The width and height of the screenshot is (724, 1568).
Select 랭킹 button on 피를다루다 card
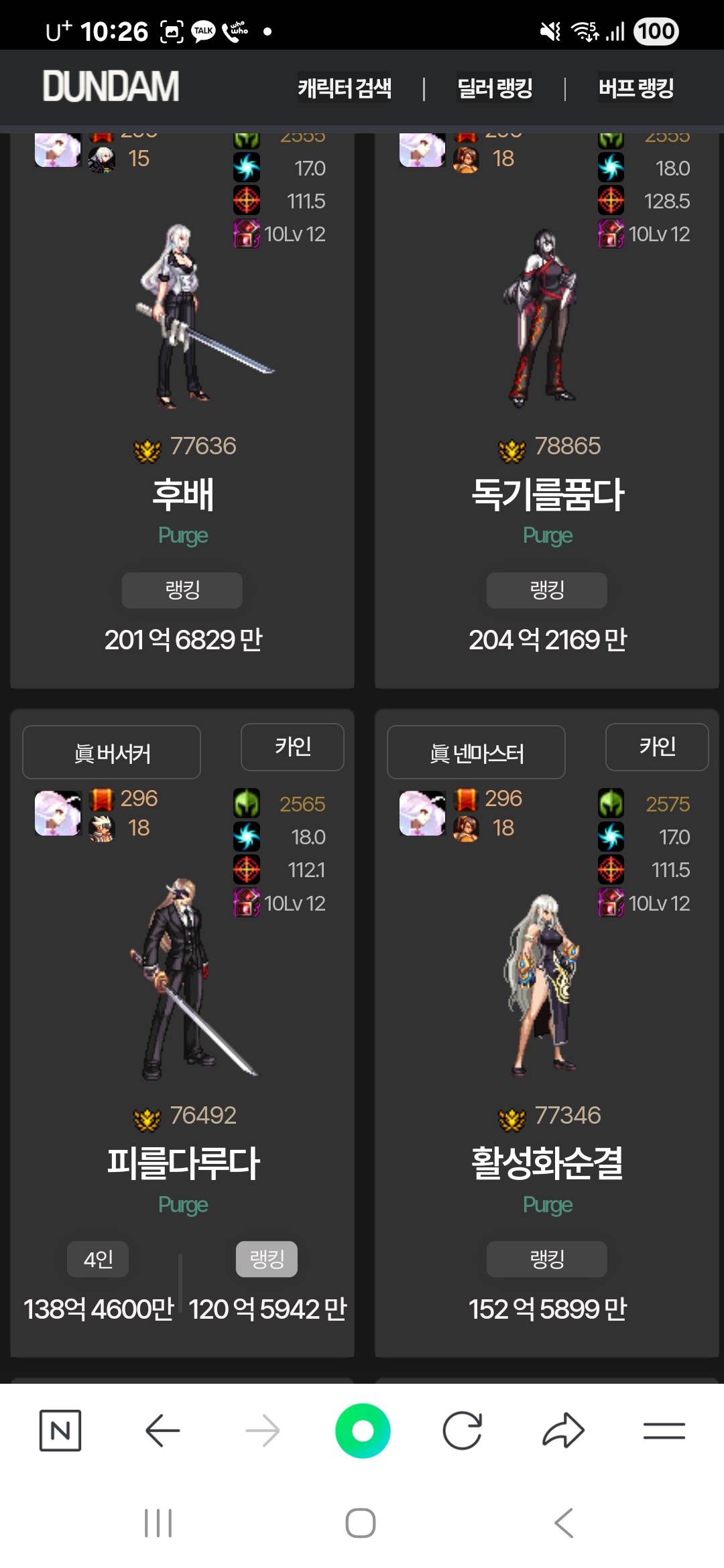point(267,1260)
